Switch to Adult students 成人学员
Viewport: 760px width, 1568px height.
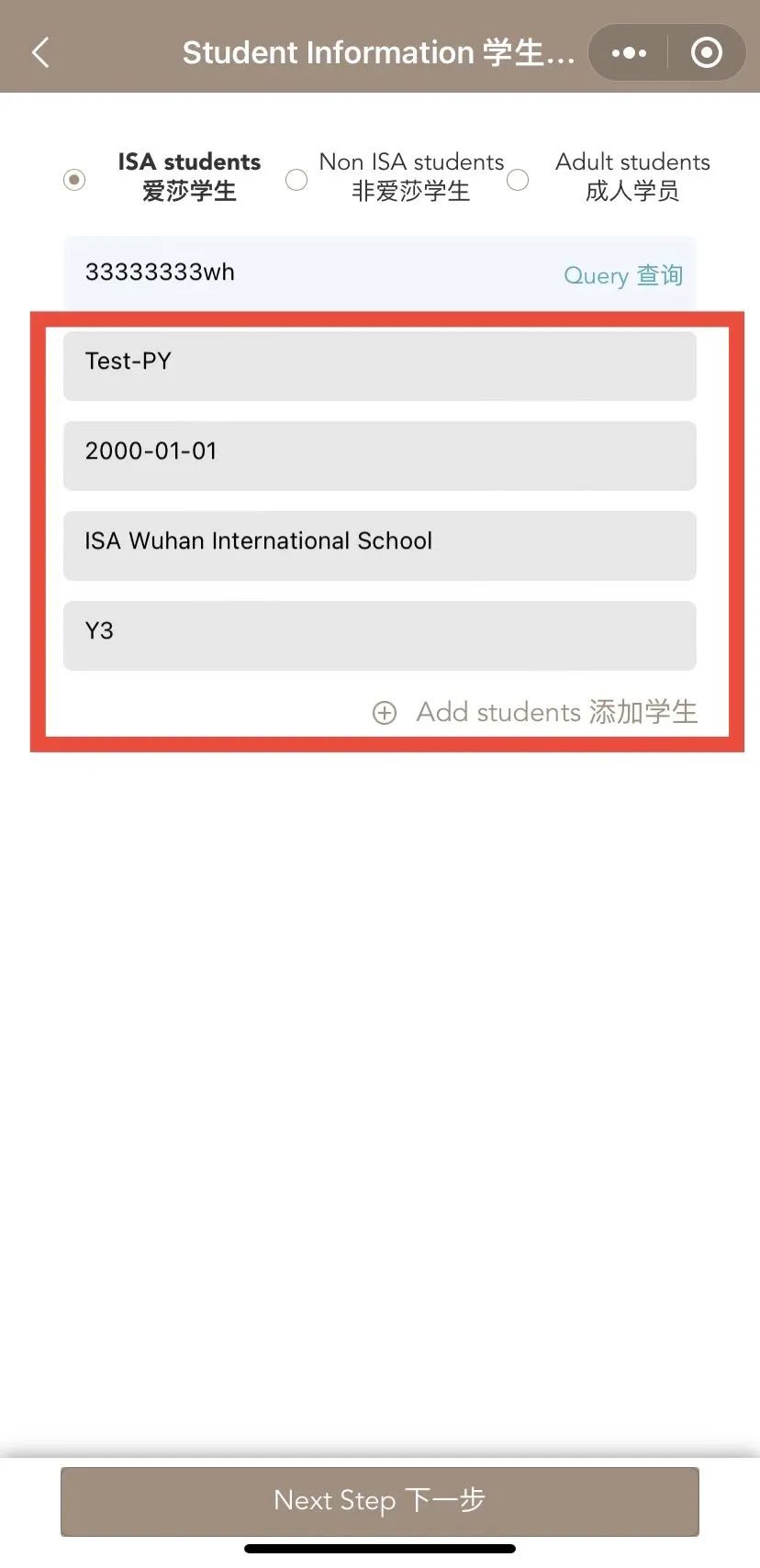[x=519, y=180]
